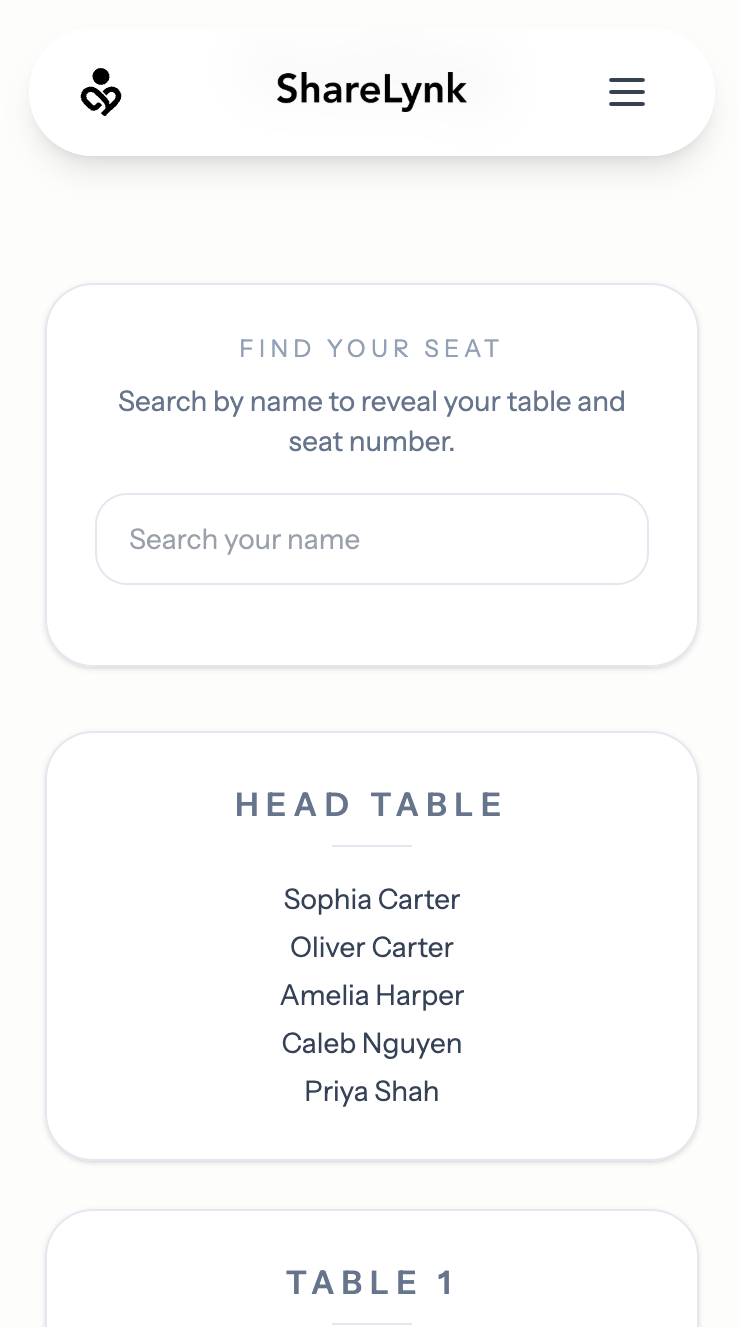740x1327 pixels.
Task: Select Priya Shah's name entry
Action: (x=371, y=1091)
